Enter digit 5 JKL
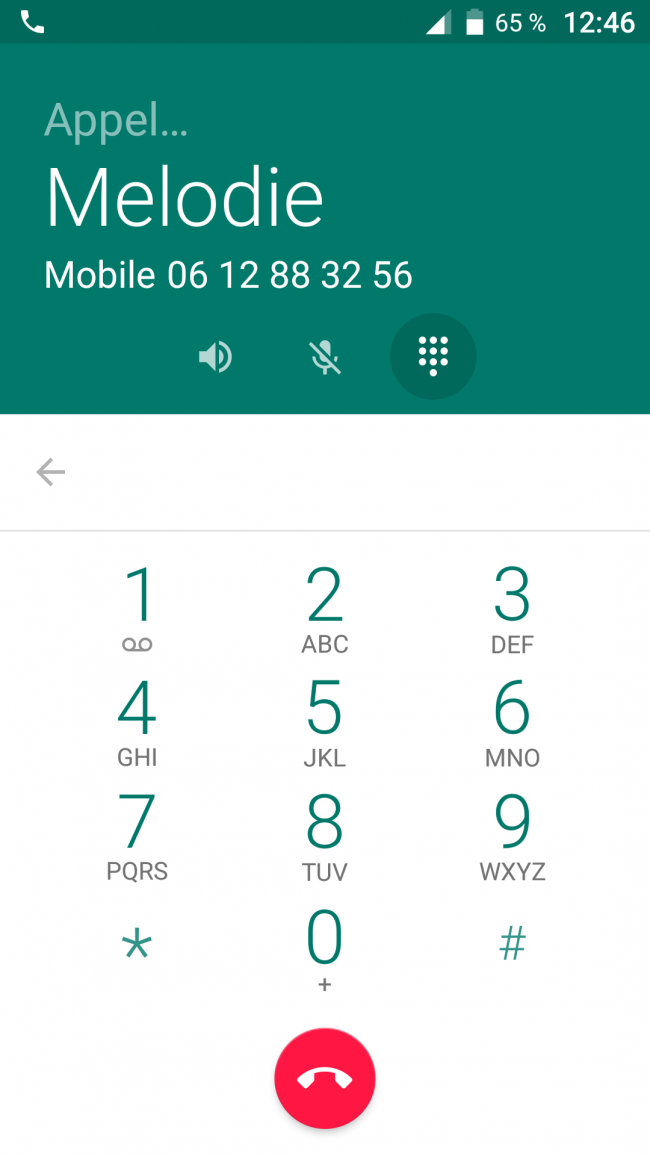 [325, 722]
